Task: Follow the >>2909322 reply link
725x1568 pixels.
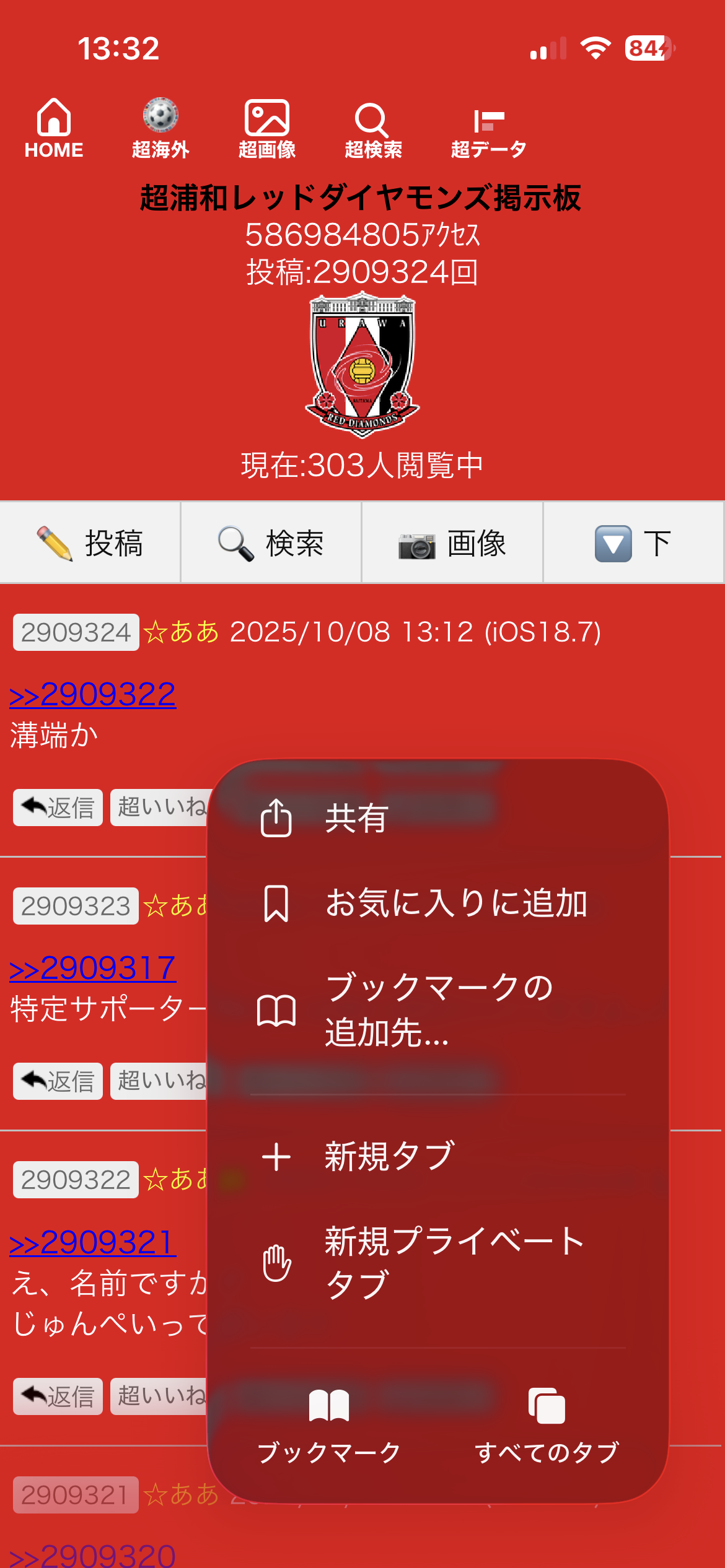Action: 93,695
